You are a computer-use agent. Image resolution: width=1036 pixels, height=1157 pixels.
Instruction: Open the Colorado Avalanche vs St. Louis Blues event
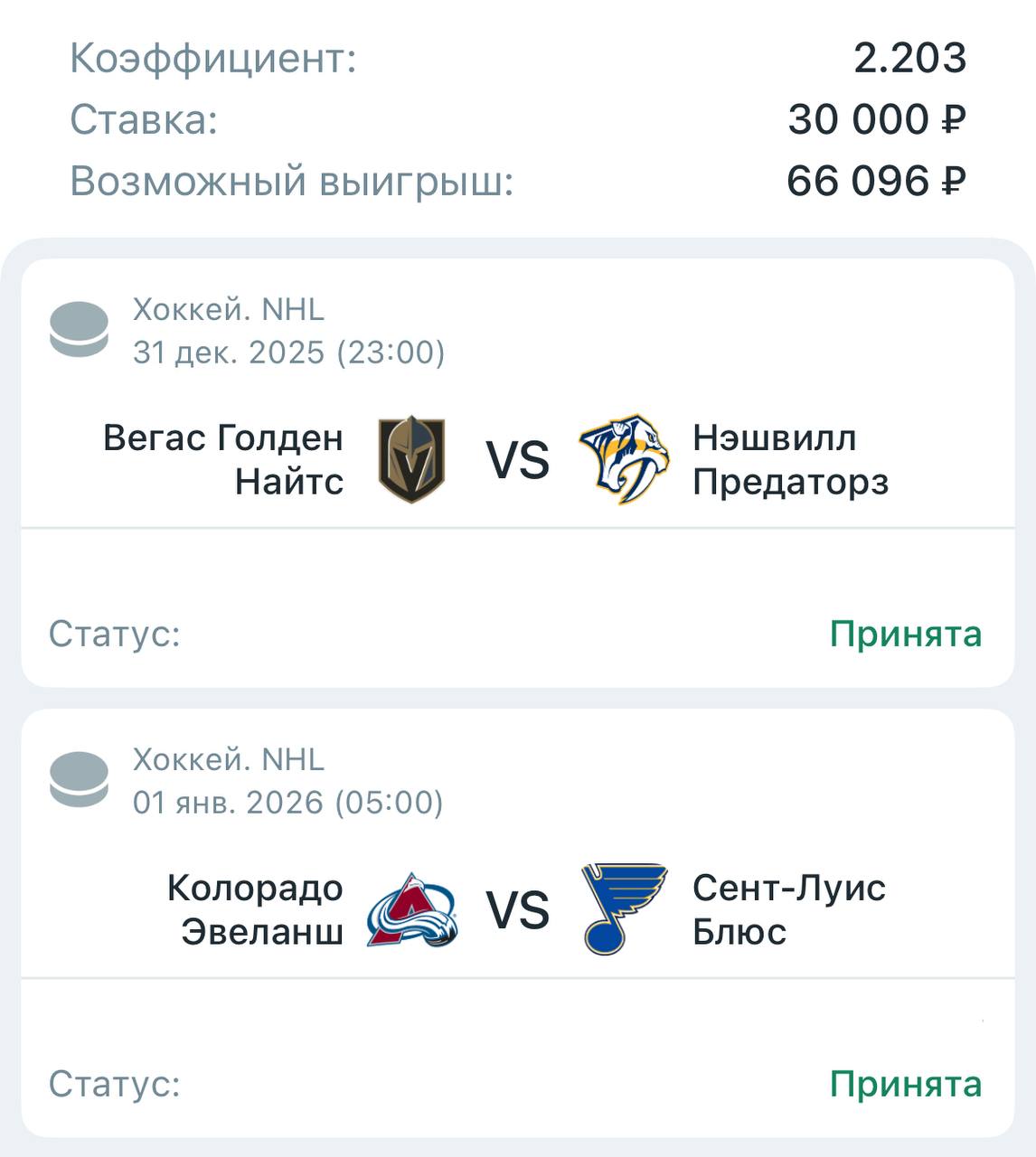pos(517,909)
